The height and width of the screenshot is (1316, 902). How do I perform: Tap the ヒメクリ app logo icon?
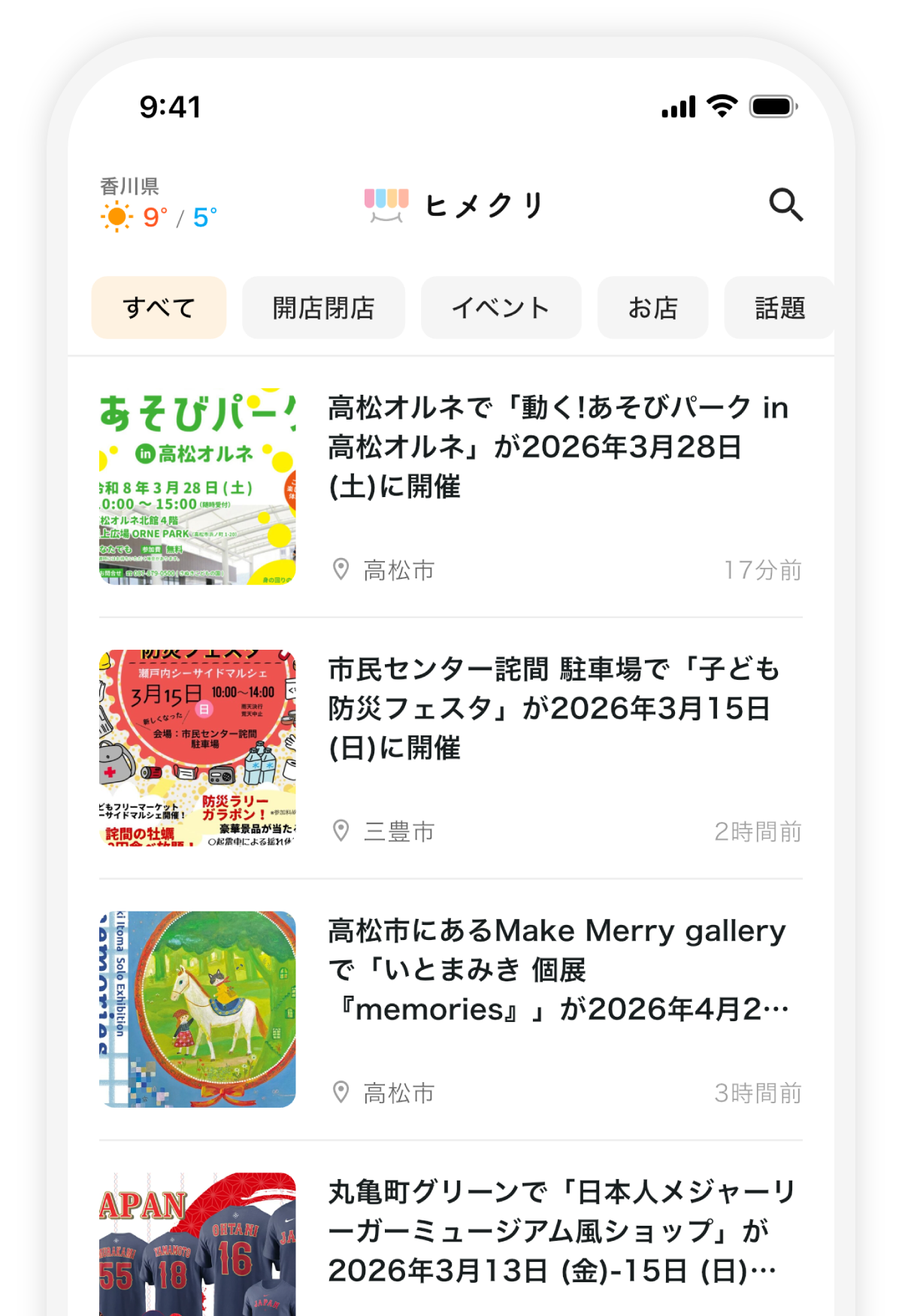point(386,204)
